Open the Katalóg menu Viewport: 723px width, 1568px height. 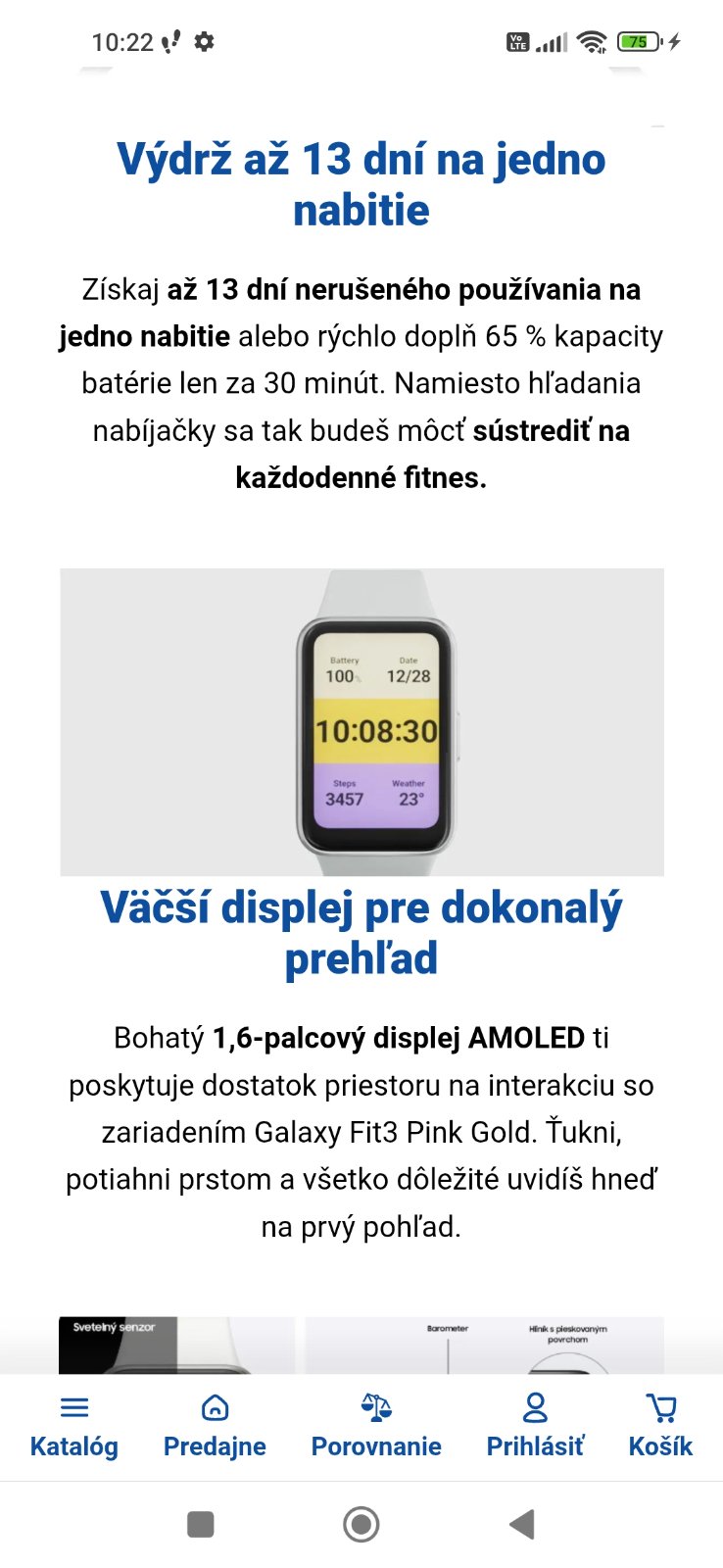tap(73, 1426)
